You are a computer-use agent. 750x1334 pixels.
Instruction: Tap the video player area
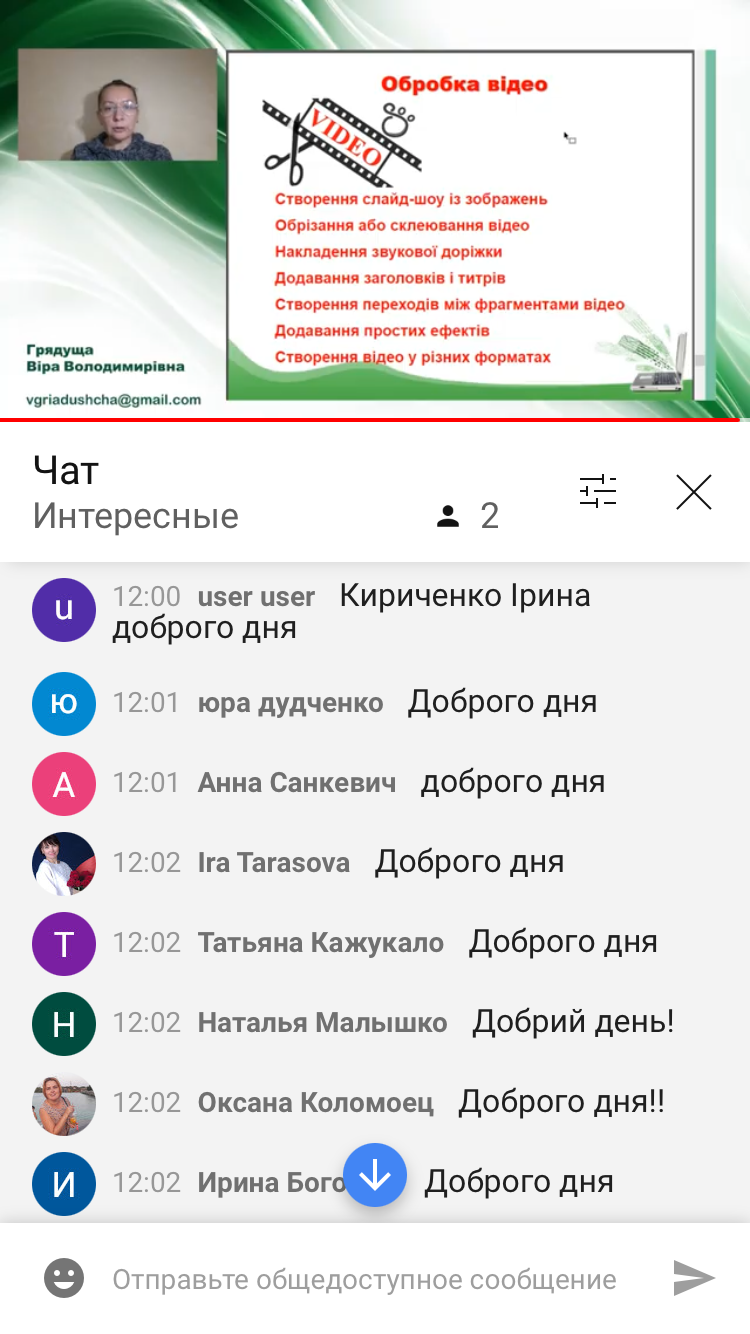[375, 210]
